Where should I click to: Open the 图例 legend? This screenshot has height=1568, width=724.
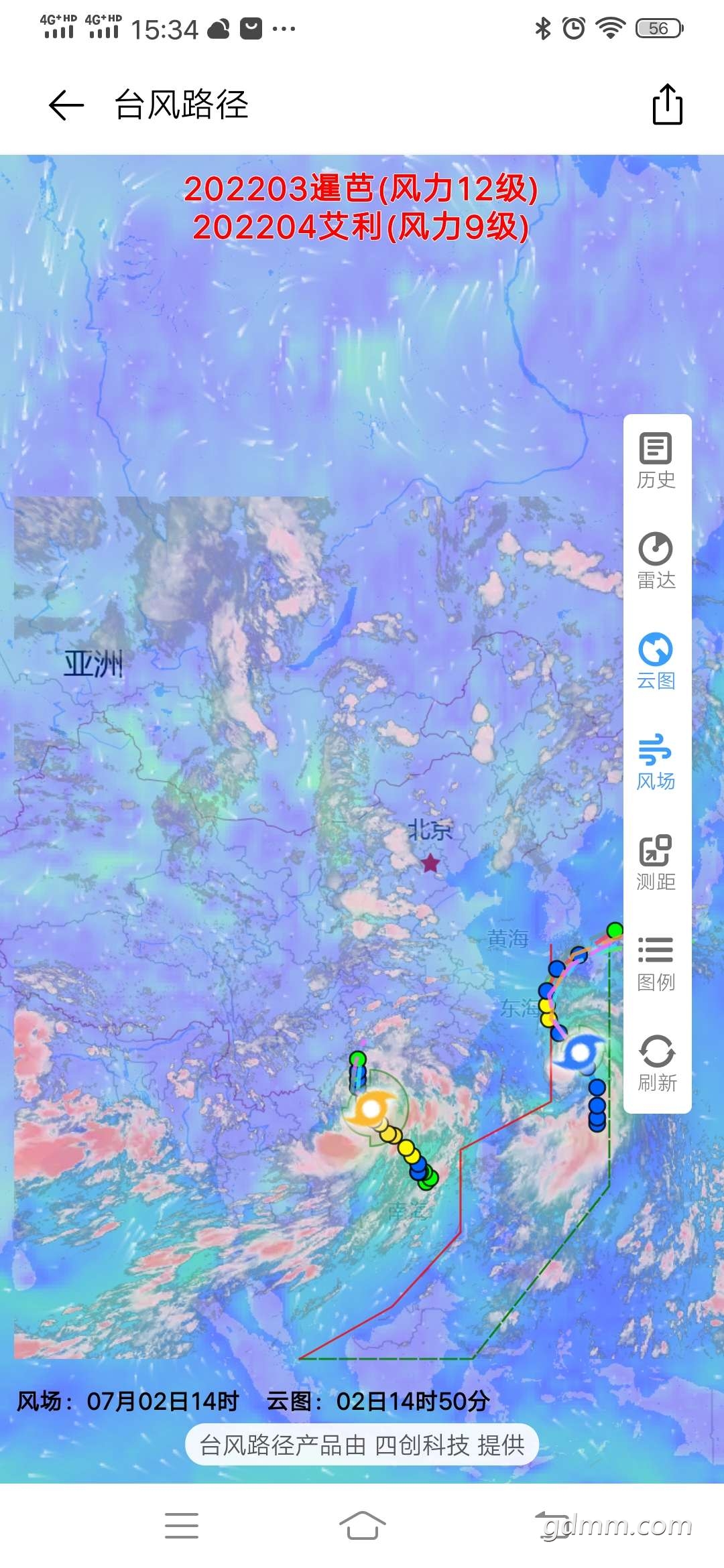pos(656,963)
